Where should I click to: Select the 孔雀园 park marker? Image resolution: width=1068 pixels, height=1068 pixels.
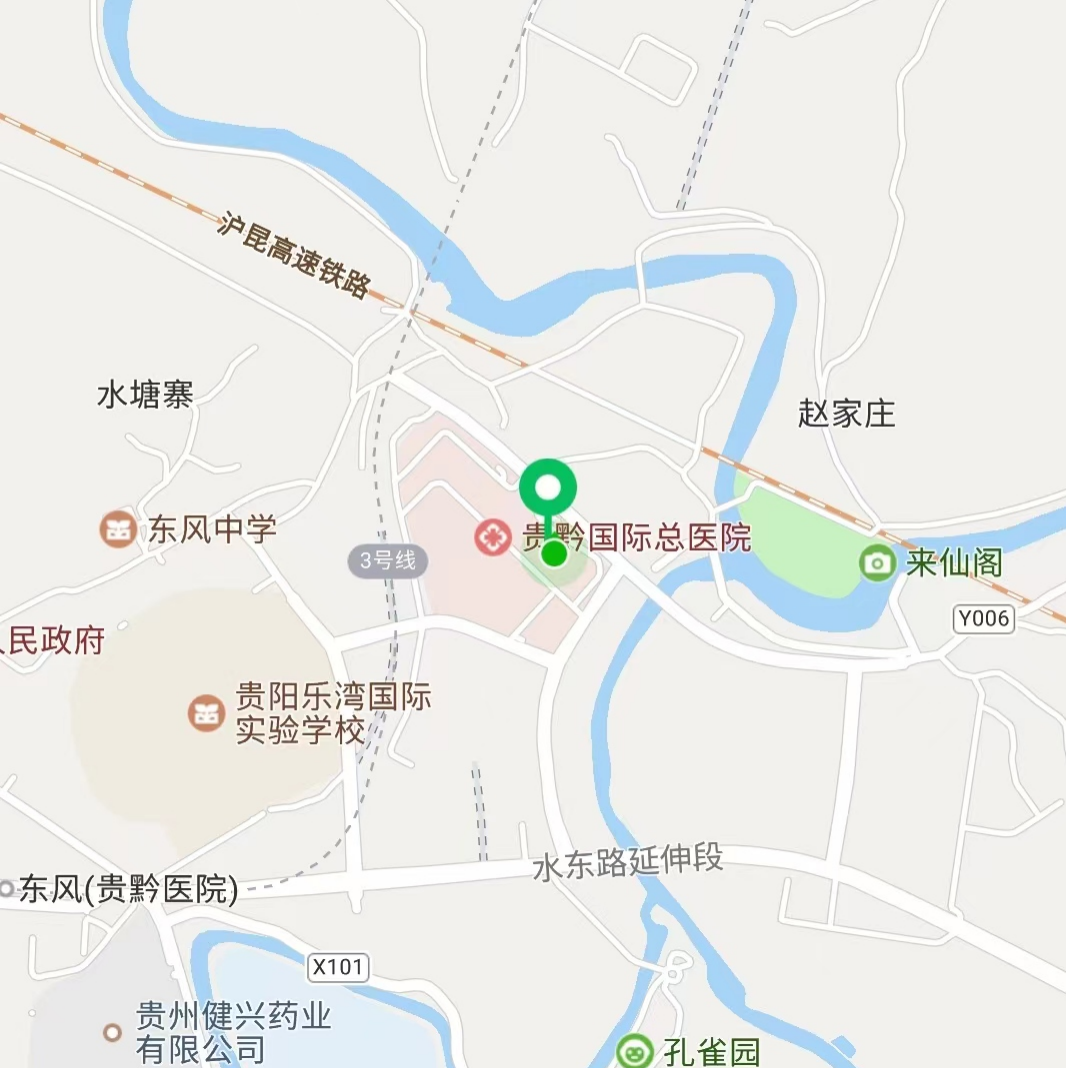pos(634,1051)
